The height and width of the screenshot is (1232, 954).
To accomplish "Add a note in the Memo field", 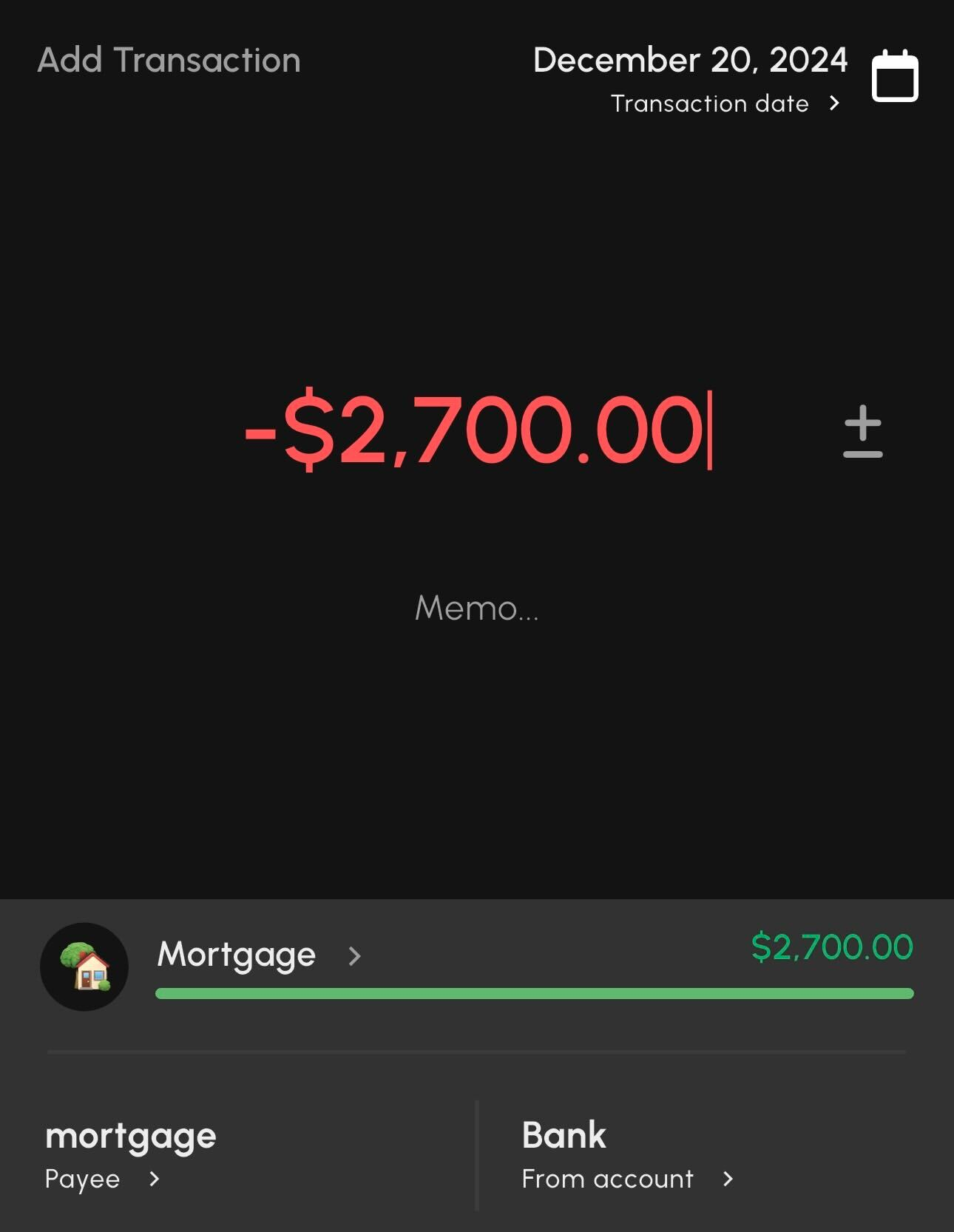I will (476, 608).
